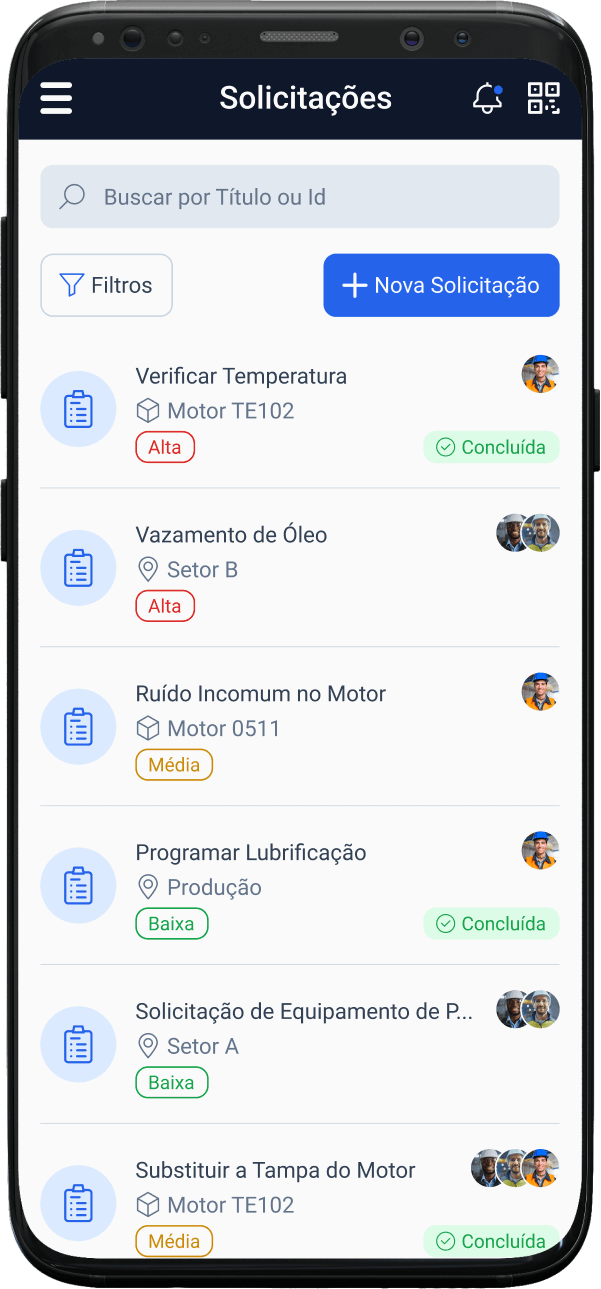
Task: Create a Nova Solicitação
Action: click(441, 286)
